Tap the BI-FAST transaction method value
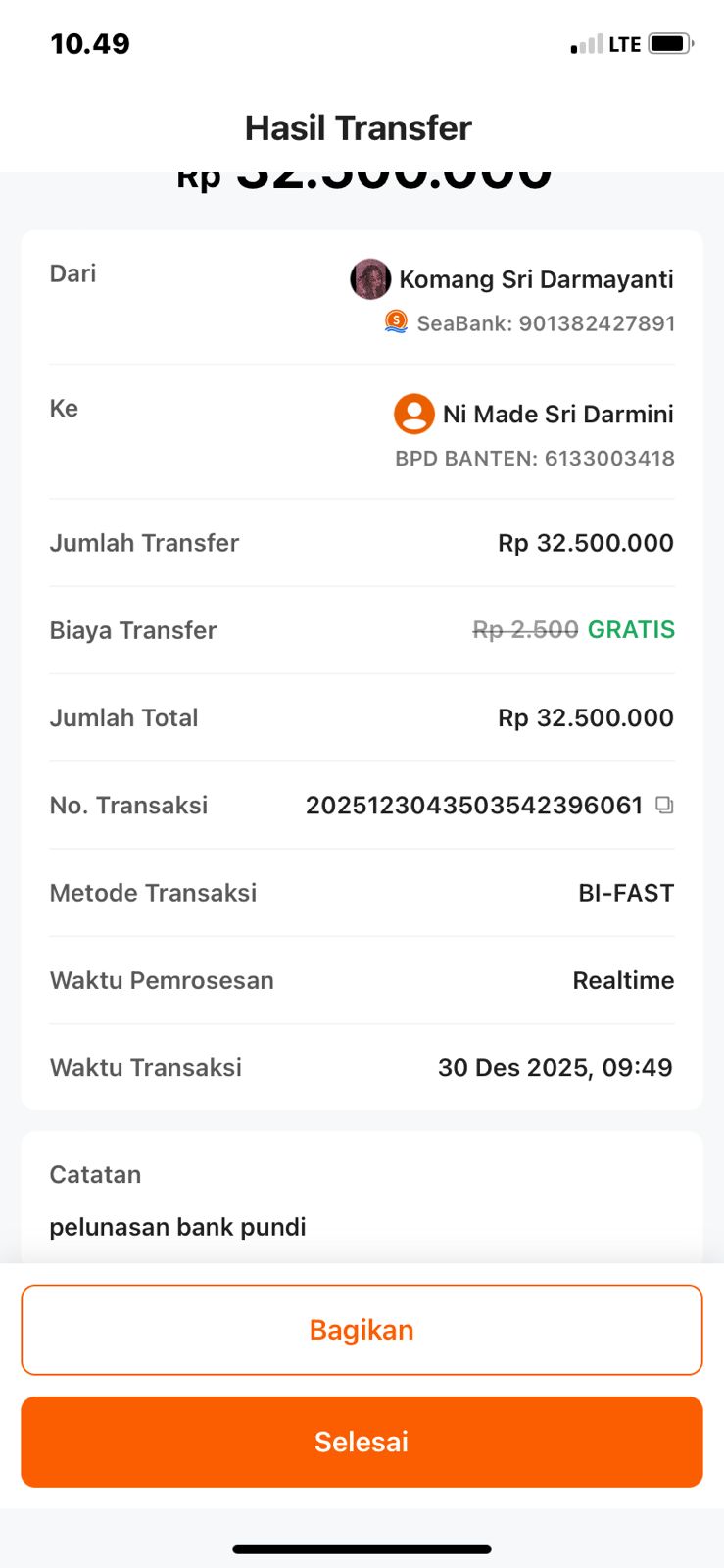724x1568 pixels. point(627,893)
